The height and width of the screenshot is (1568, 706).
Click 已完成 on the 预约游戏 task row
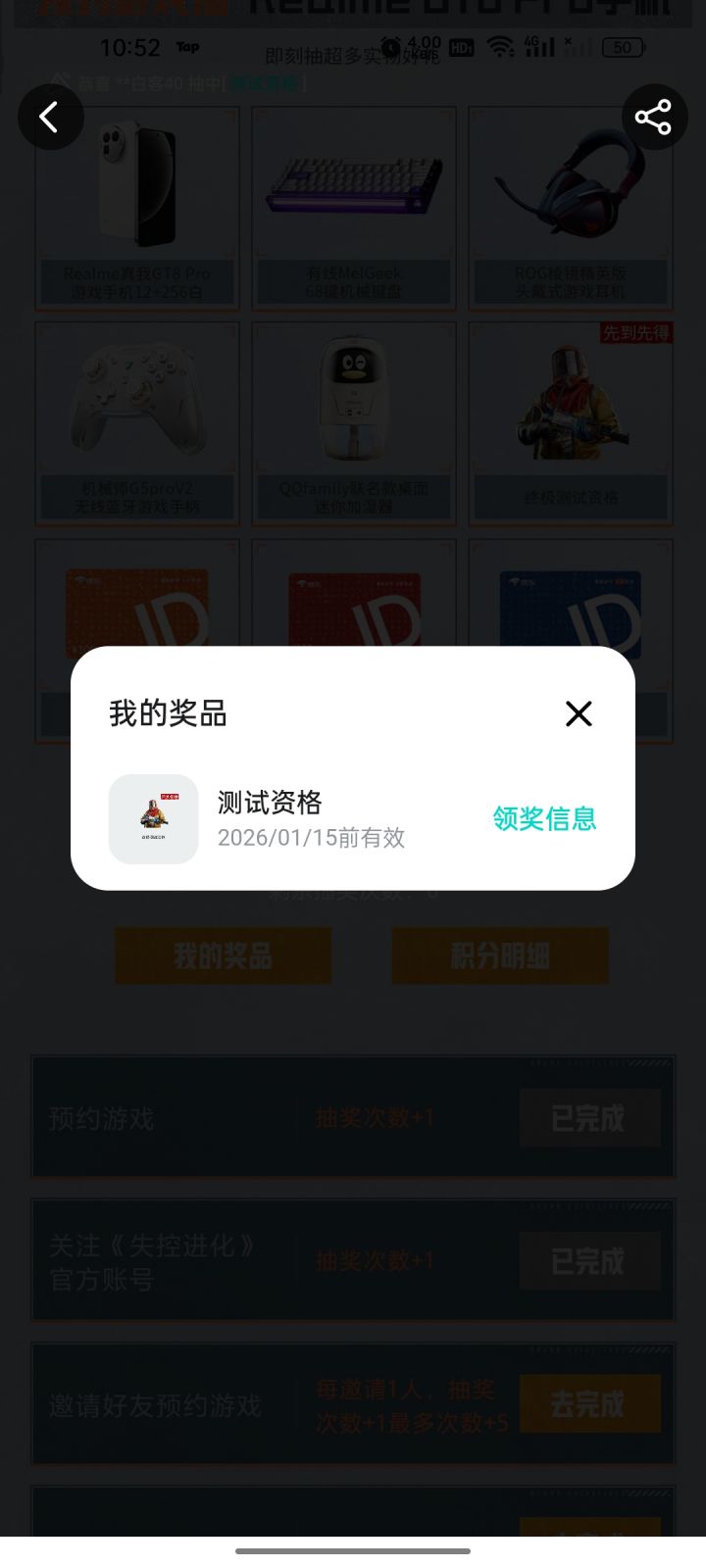click(589, 1118)
